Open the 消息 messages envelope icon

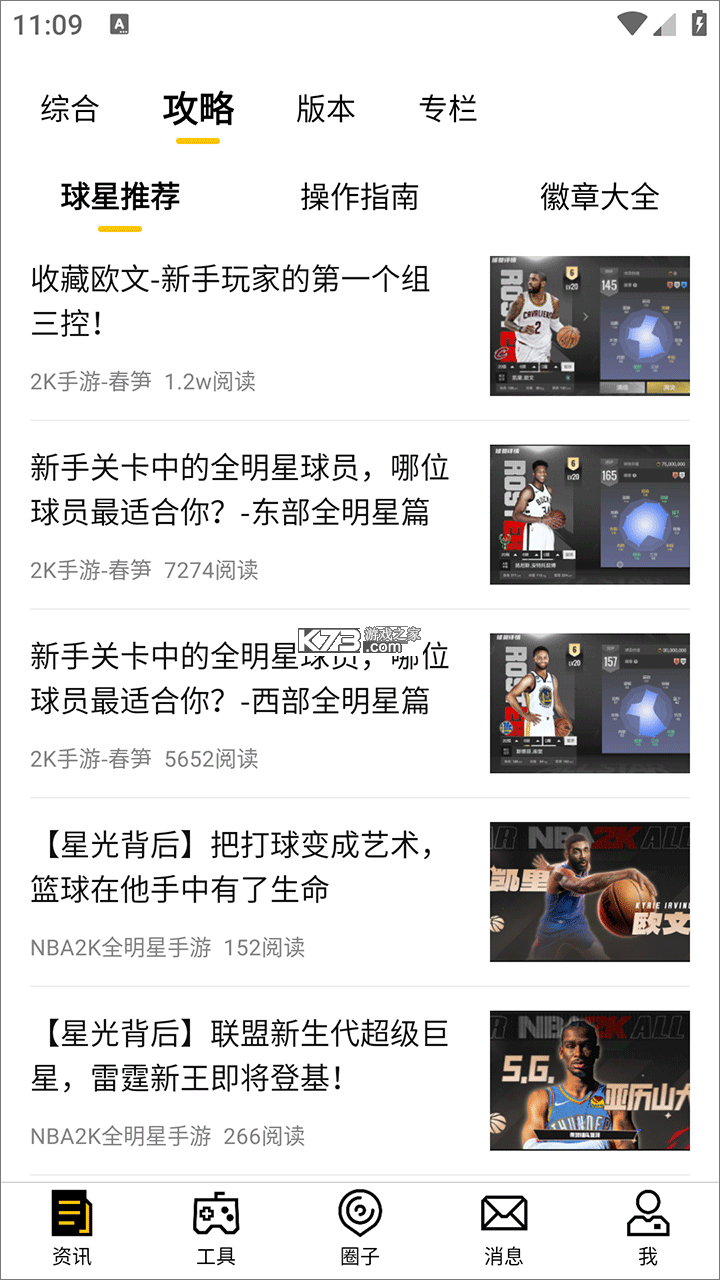click(x=505, y=1215)
